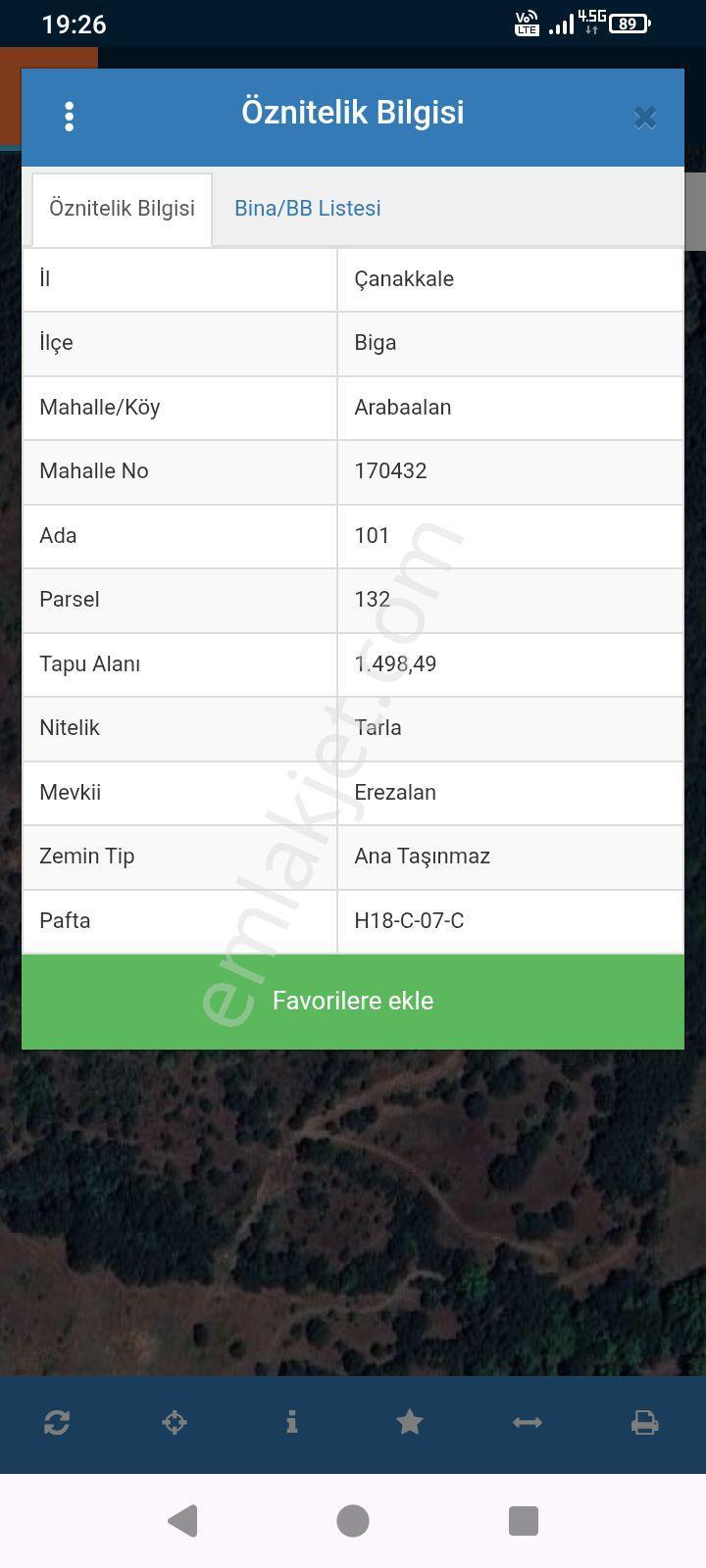Select the Öznitelik Bilgisi tab
This screenshot has width=706, height=1568.
(123, 209)
